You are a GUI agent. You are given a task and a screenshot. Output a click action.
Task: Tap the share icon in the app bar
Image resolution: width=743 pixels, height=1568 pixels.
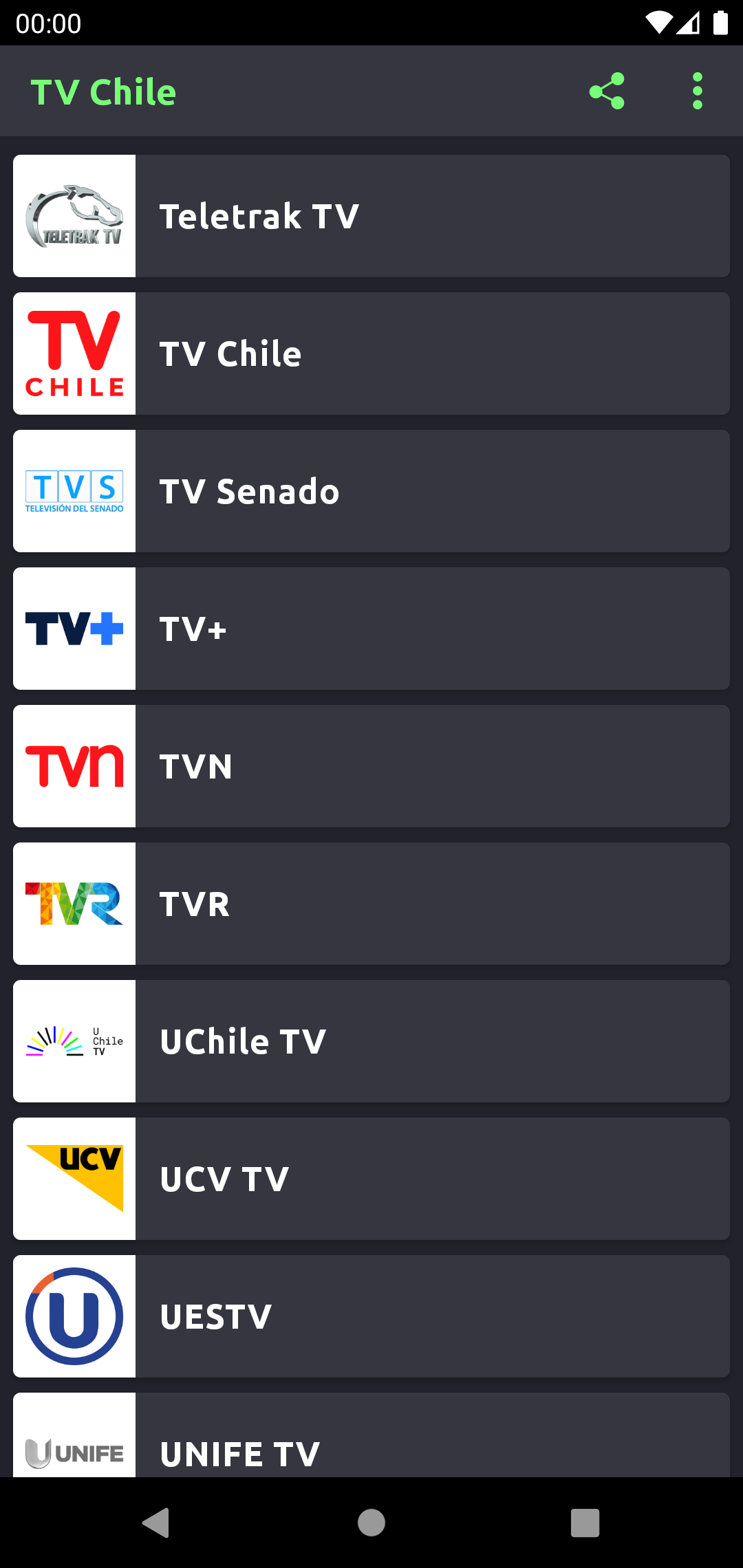coord(607,91)
